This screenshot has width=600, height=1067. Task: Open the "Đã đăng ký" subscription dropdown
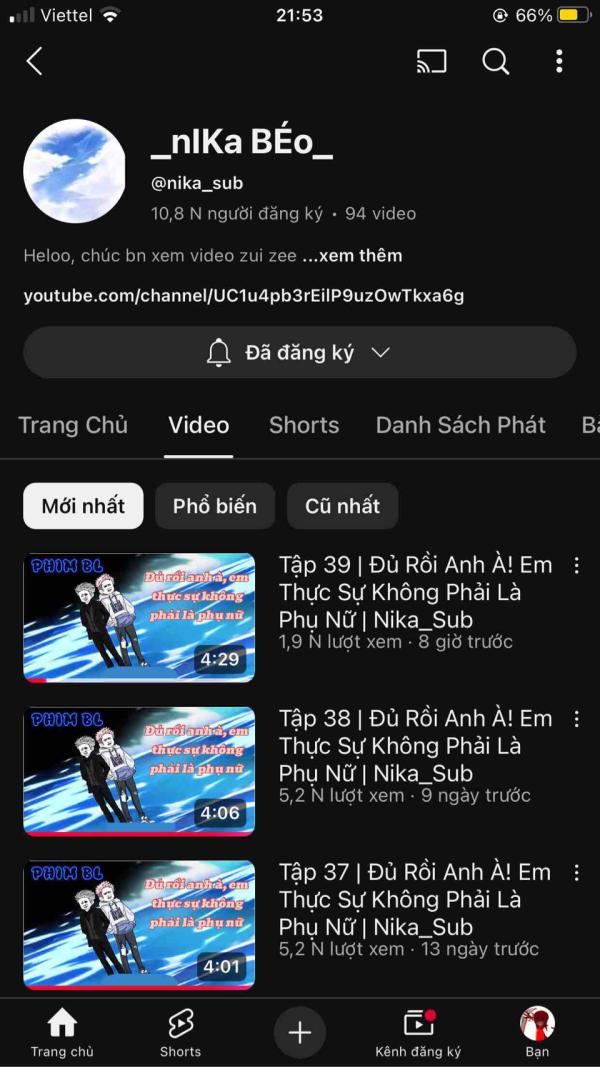[300, 352]
